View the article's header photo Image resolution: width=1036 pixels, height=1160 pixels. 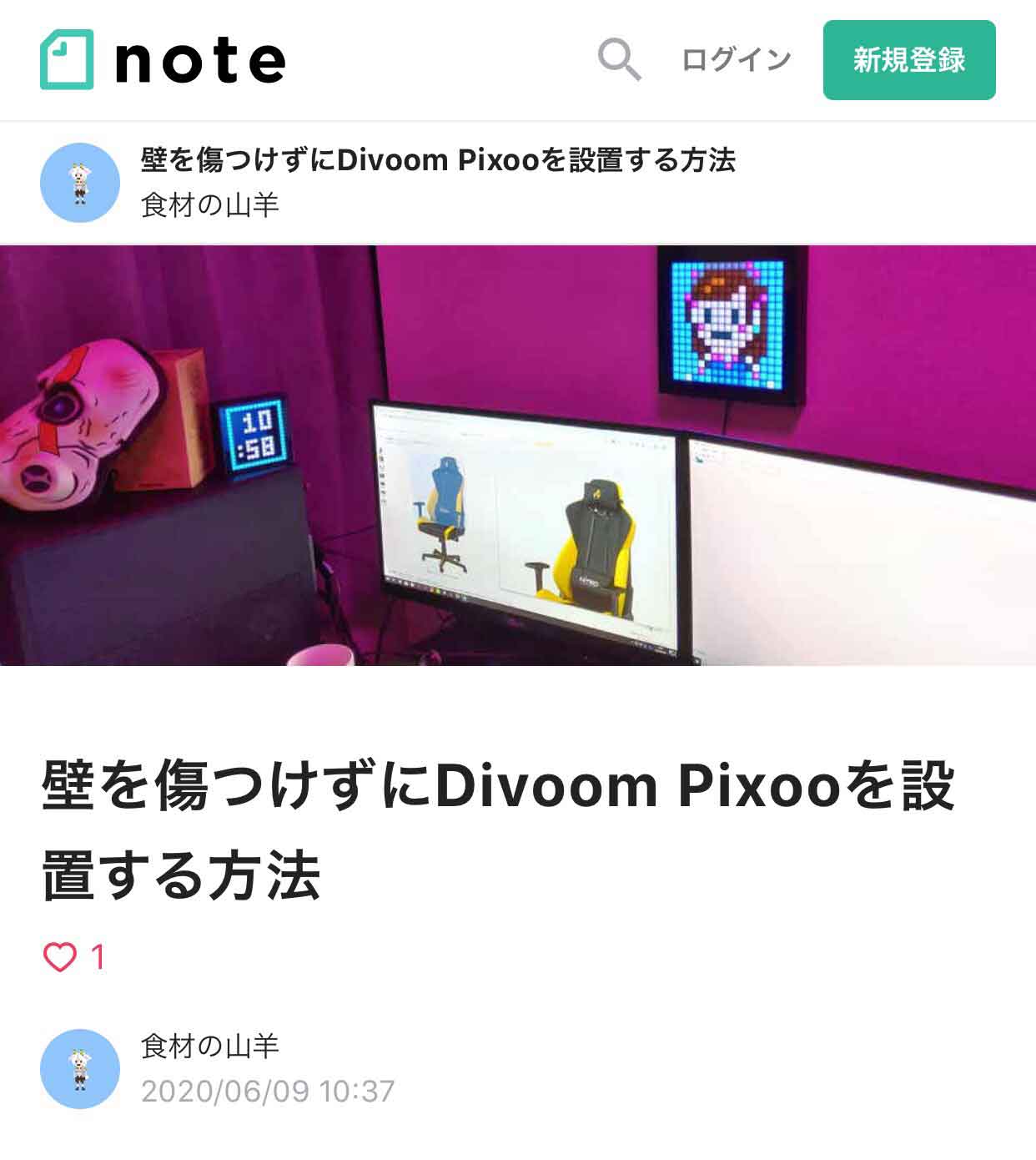point(518,455)
